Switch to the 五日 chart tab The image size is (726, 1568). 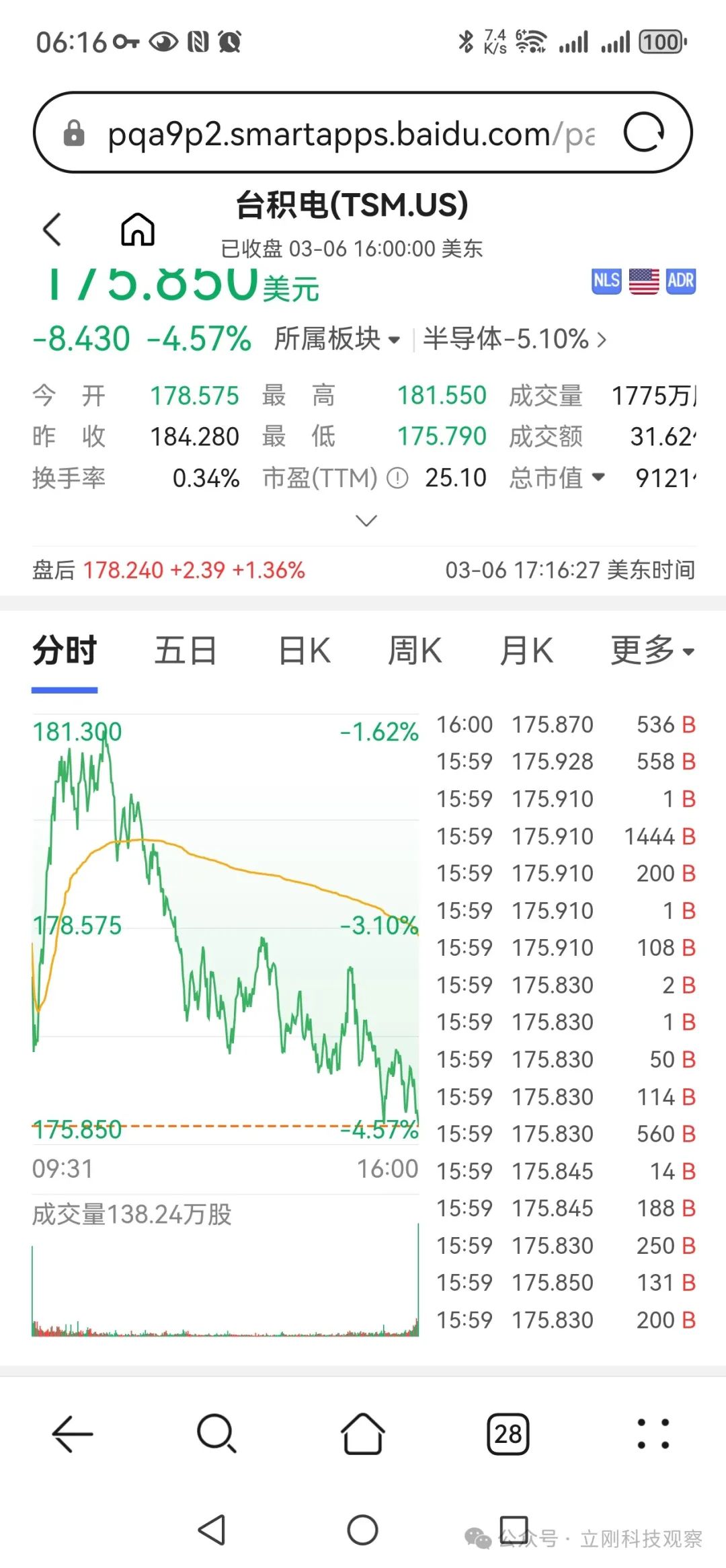coord(185,651)
